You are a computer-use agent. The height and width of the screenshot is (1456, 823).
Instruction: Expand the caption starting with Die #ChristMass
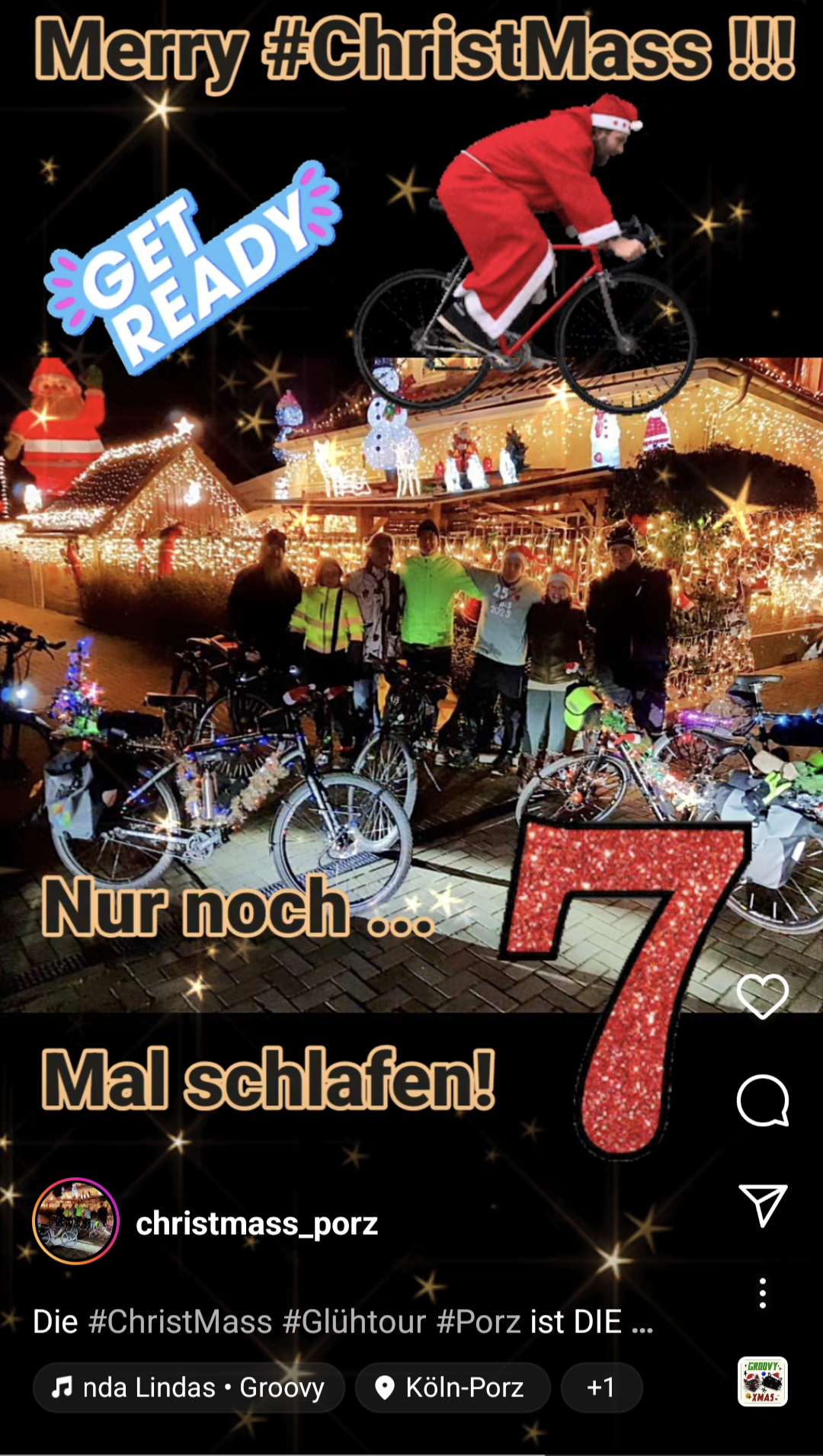coord(343,1321)
